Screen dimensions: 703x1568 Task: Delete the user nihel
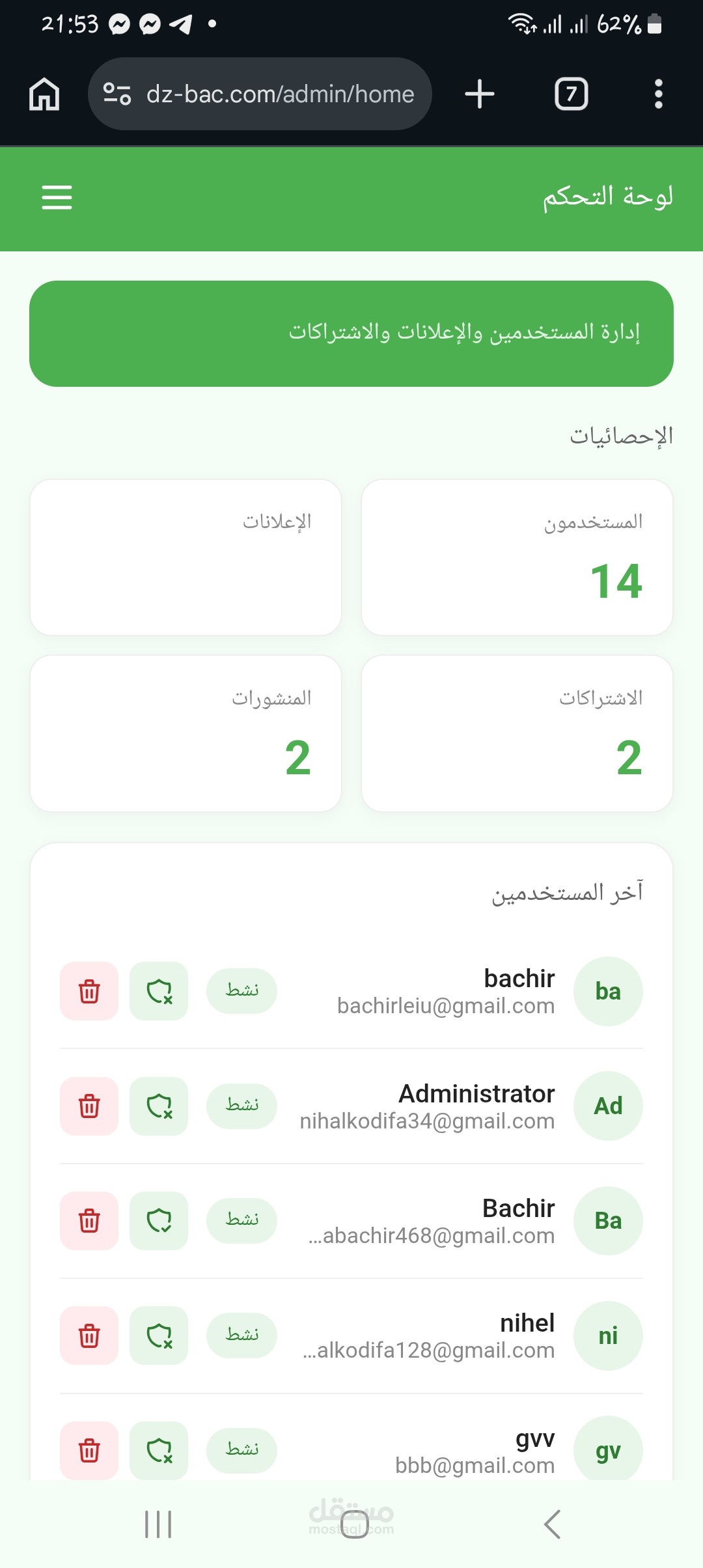(89, 1336)
